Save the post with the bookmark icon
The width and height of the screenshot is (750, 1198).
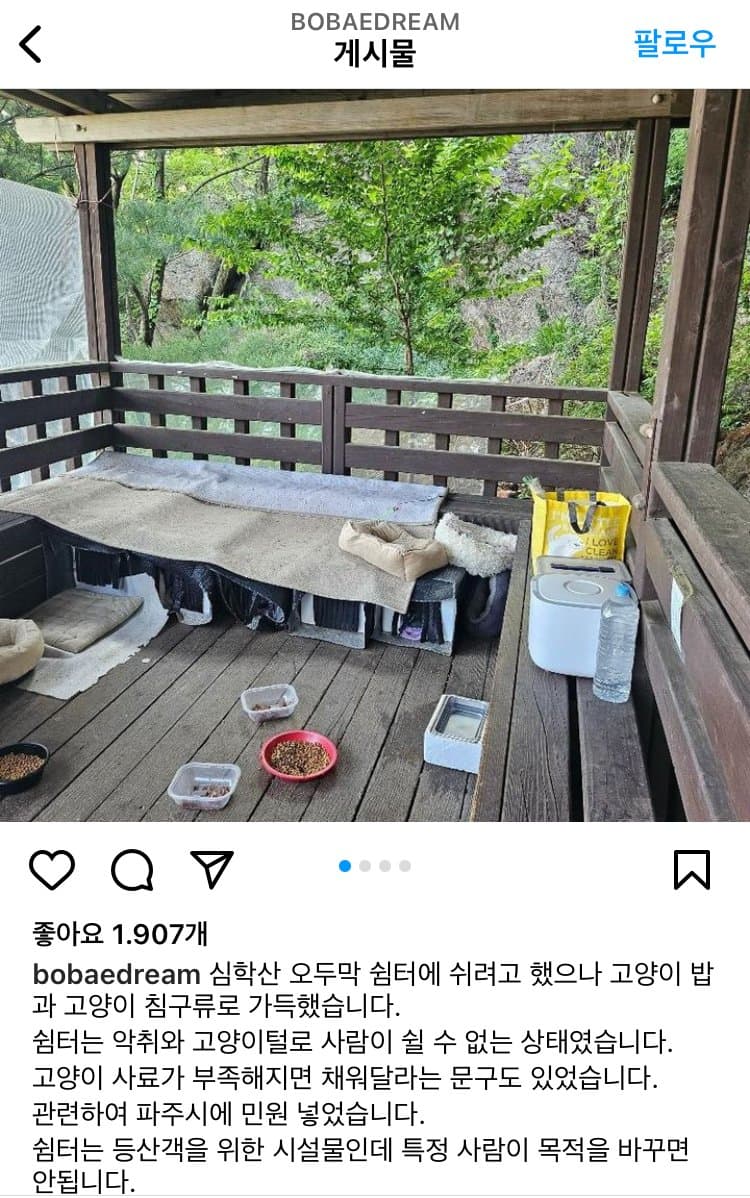[x=692, y=870]
